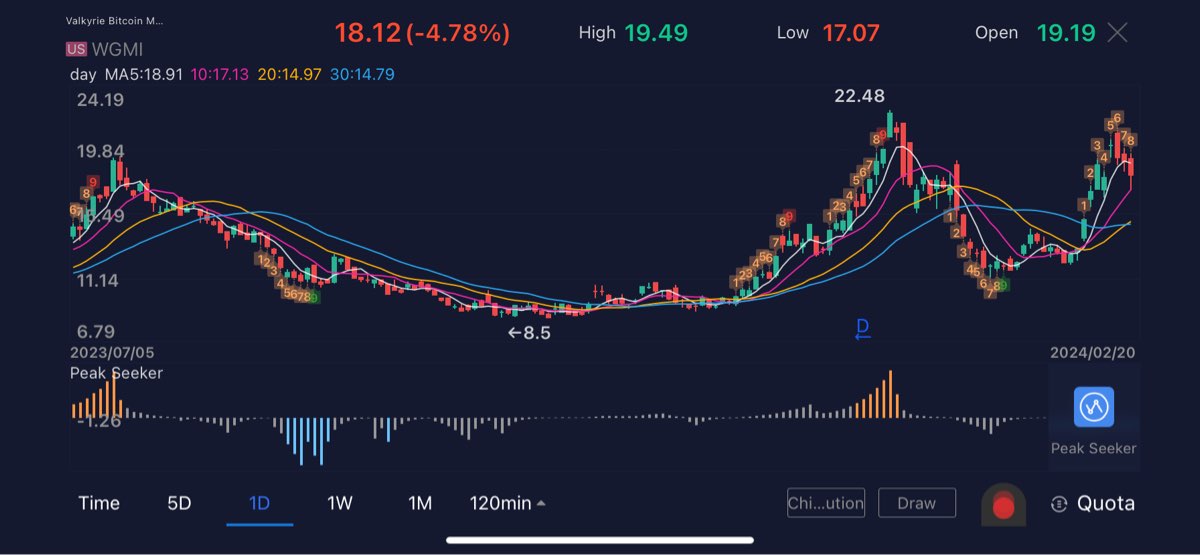
Task: Close the full-screen chart view
Action: pos(1117,33)
